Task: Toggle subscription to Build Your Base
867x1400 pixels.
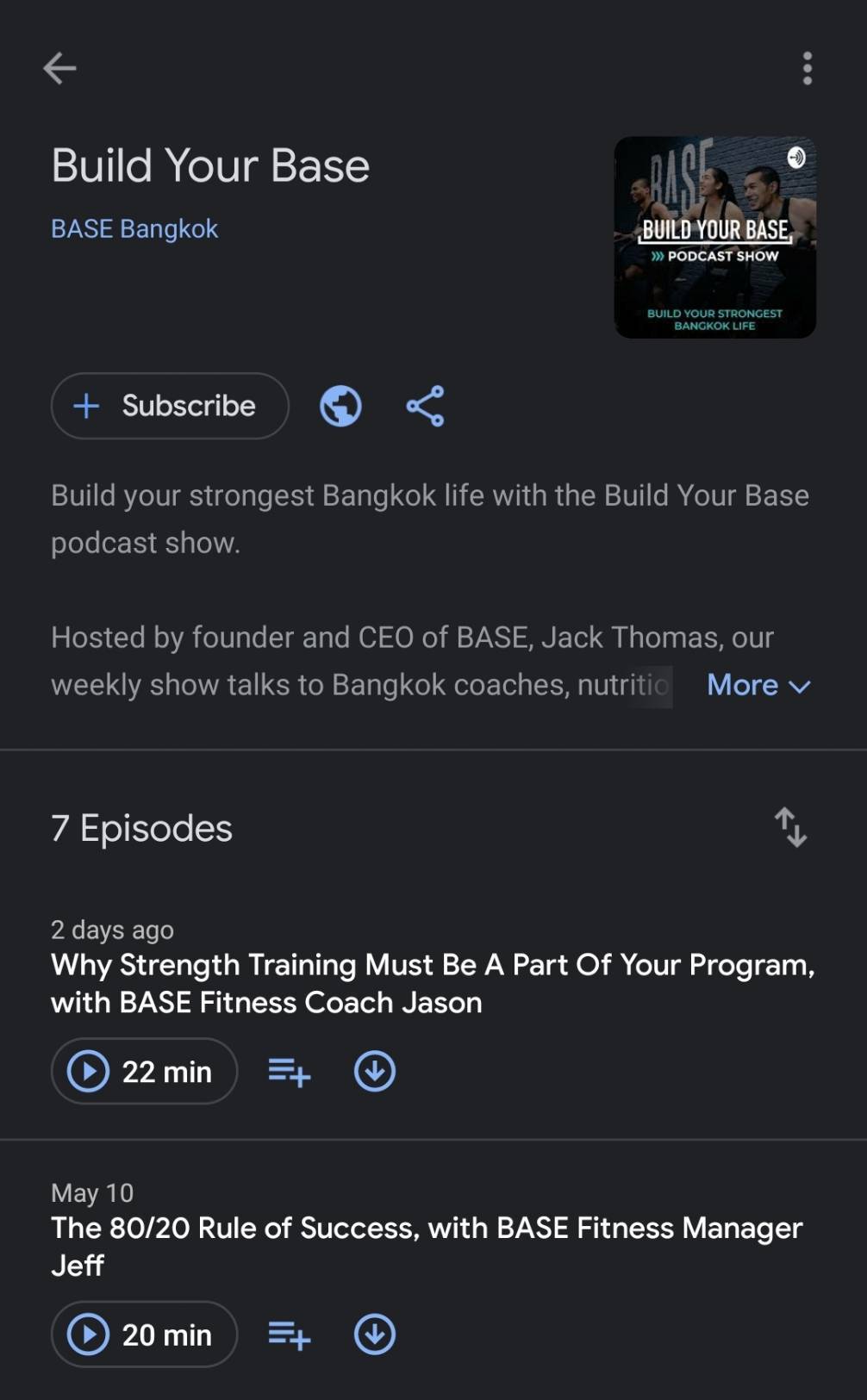Action: 169,406
